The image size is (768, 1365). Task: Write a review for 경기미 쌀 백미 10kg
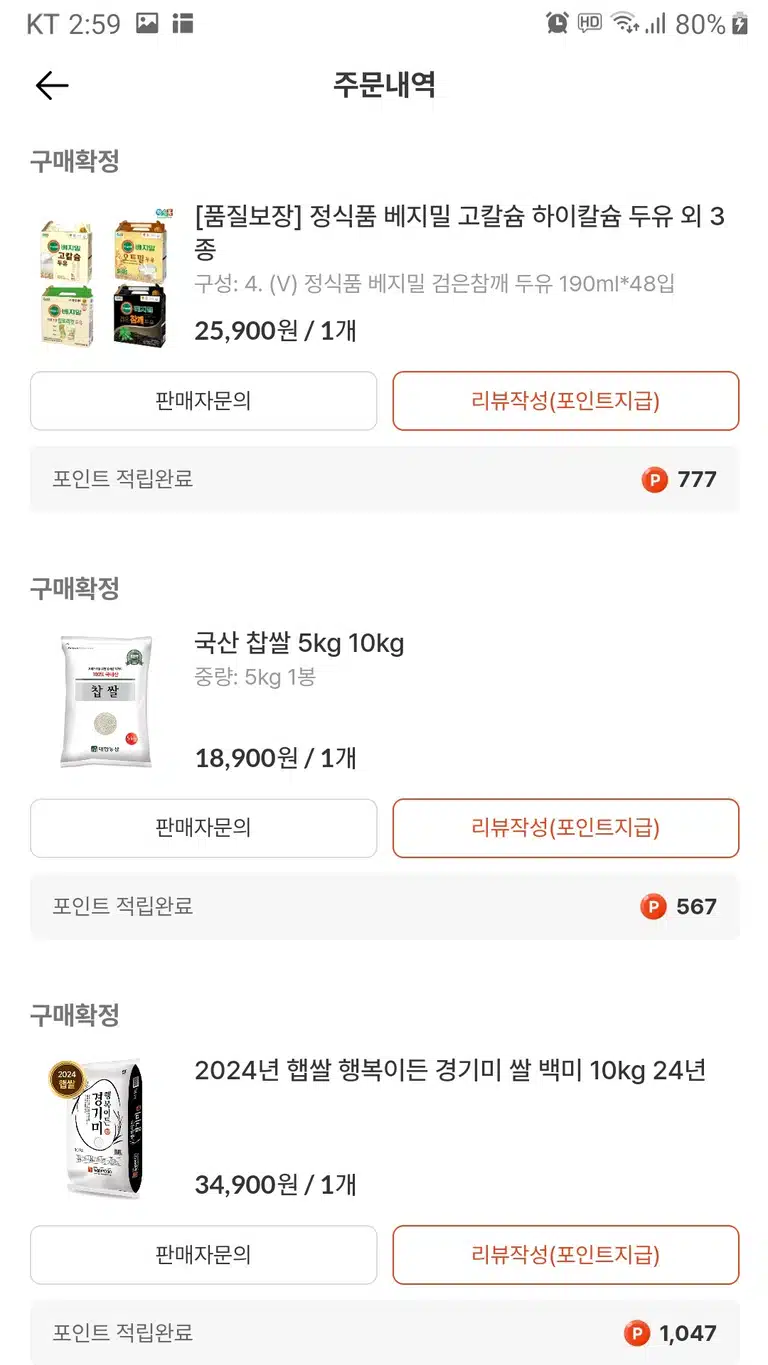[x=565, y=1255]
